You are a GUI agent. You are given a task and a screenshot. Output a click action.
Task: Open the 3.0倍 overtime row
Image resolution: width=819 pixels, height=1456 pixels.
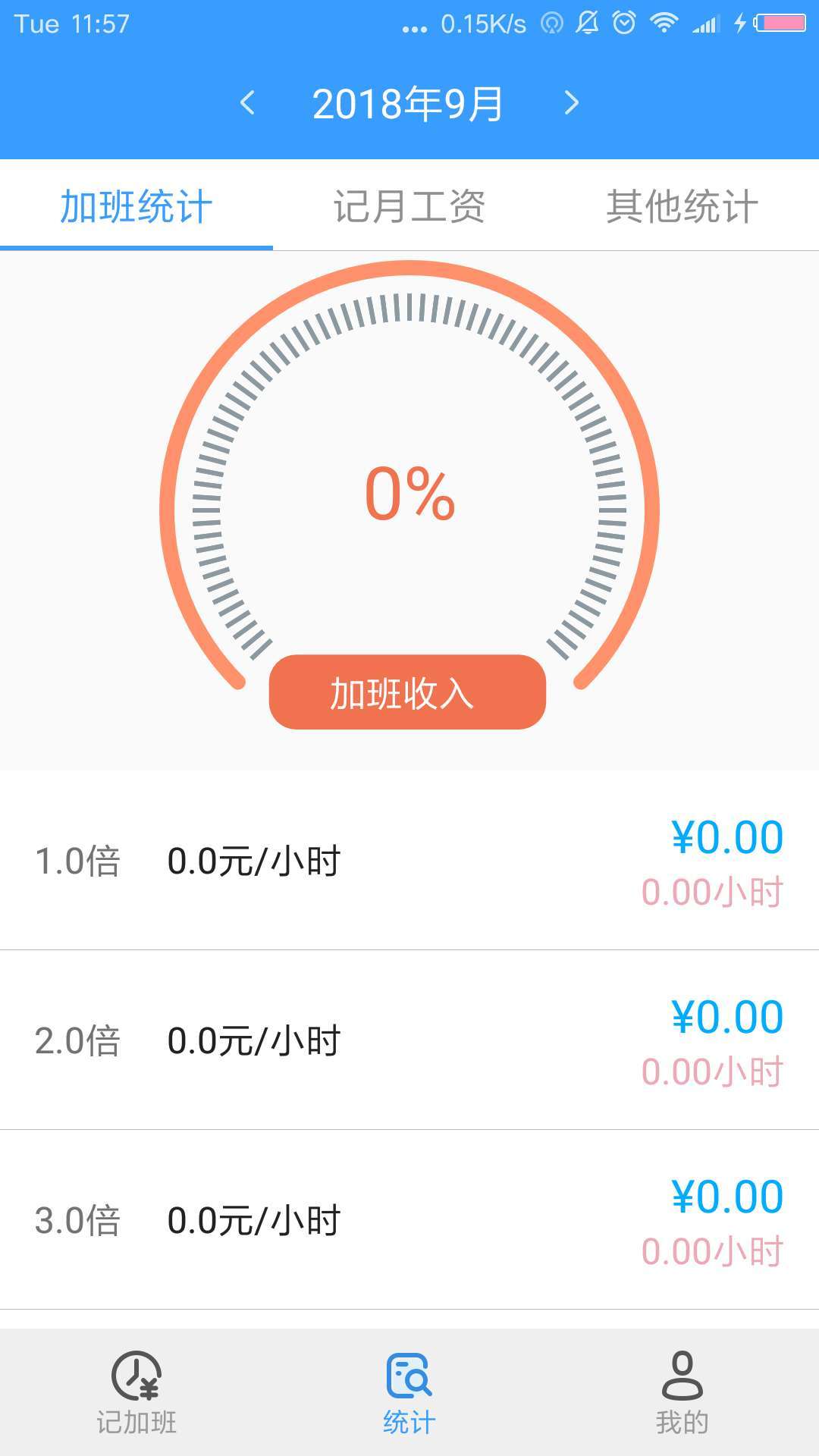[x=409, y=1220]
